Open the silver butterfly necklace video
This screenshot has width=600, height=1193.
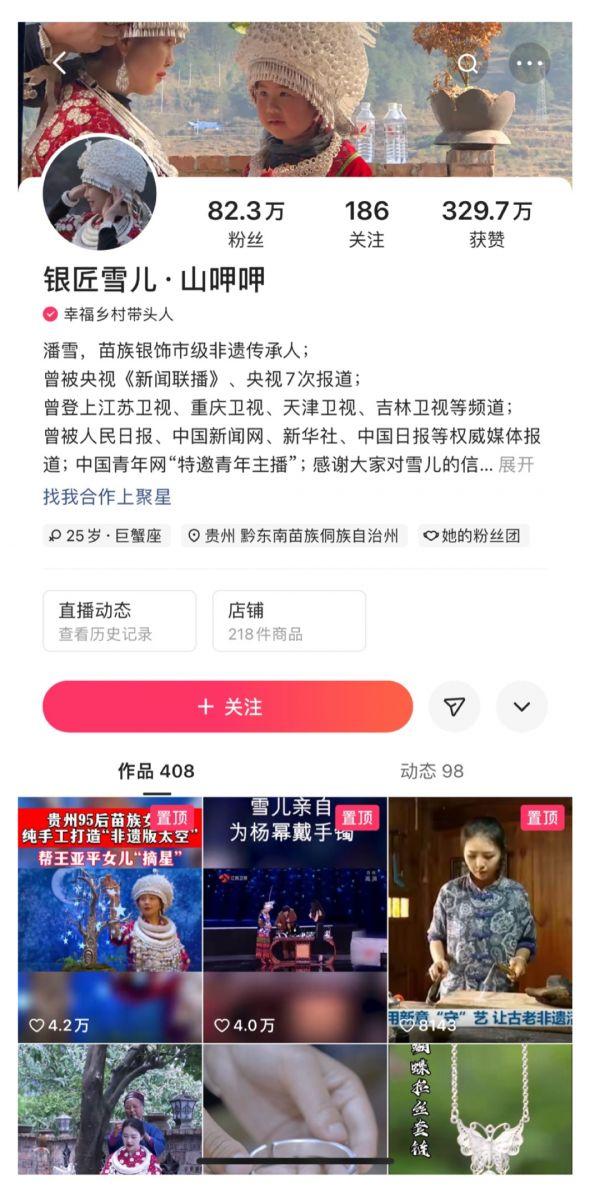tap(480, 1109)
